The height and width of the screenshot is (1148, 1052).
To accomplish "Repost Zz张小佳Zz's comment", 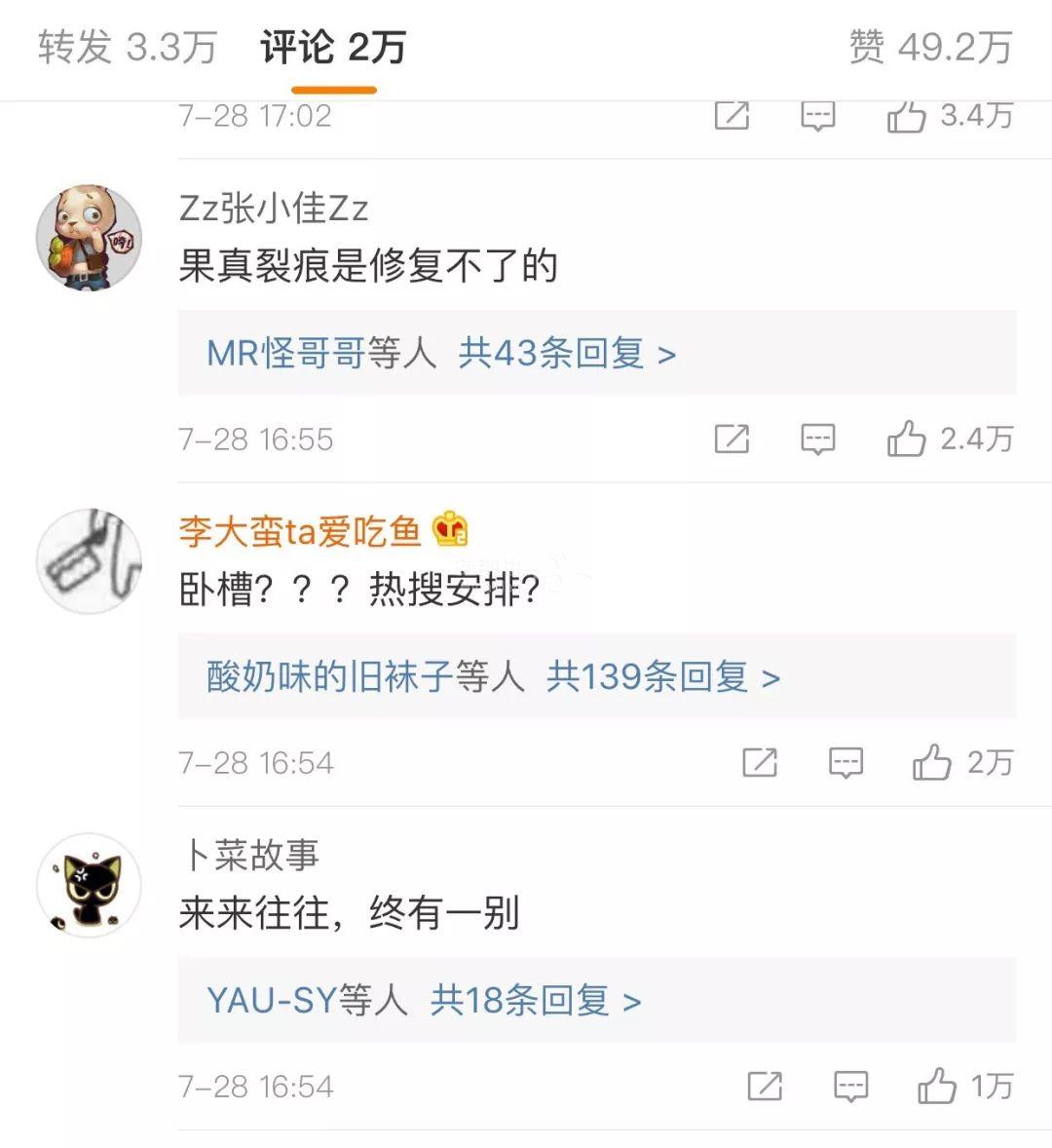I will pyautogui.click(x=732, y=440).
